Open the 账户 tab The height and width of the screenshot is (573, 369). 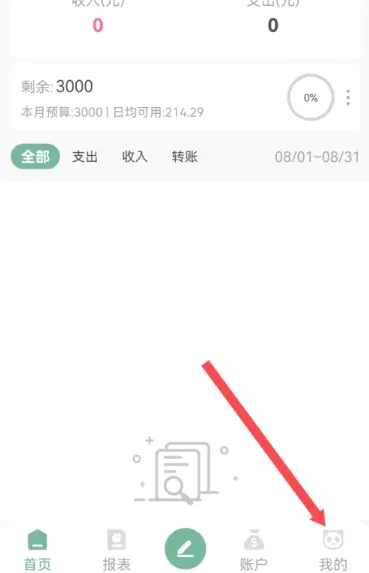pyautogui.click(x=254, y=550)
